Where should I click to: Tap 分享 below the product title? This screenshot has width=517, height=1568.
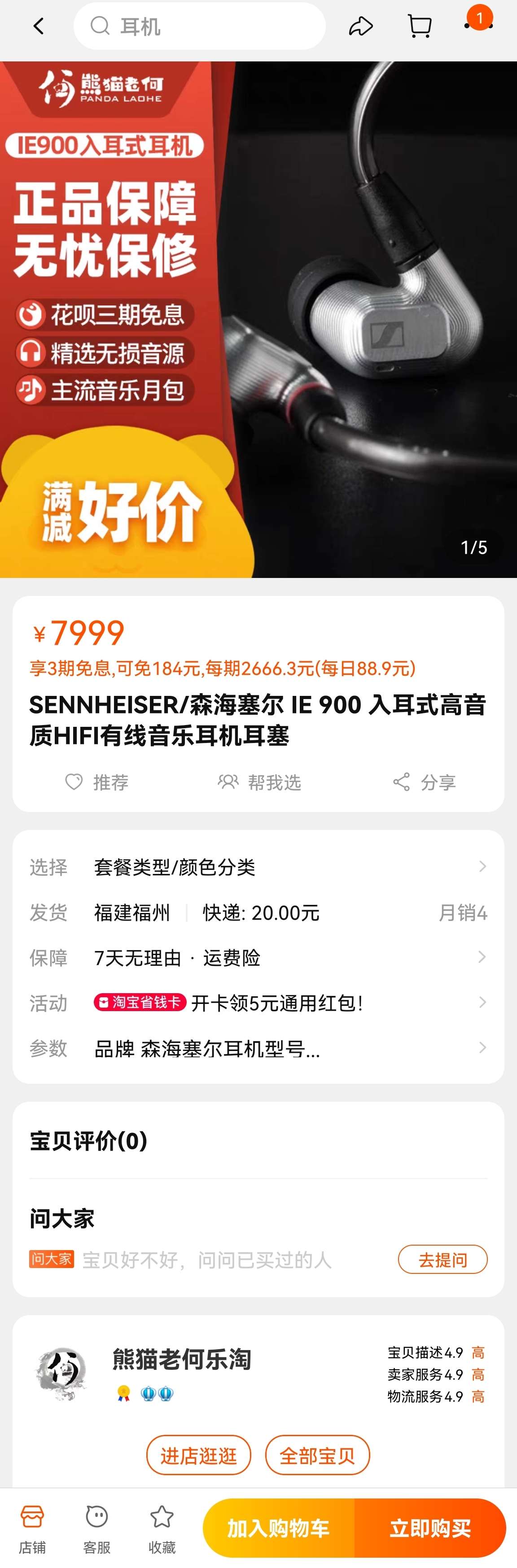[425, 782]
